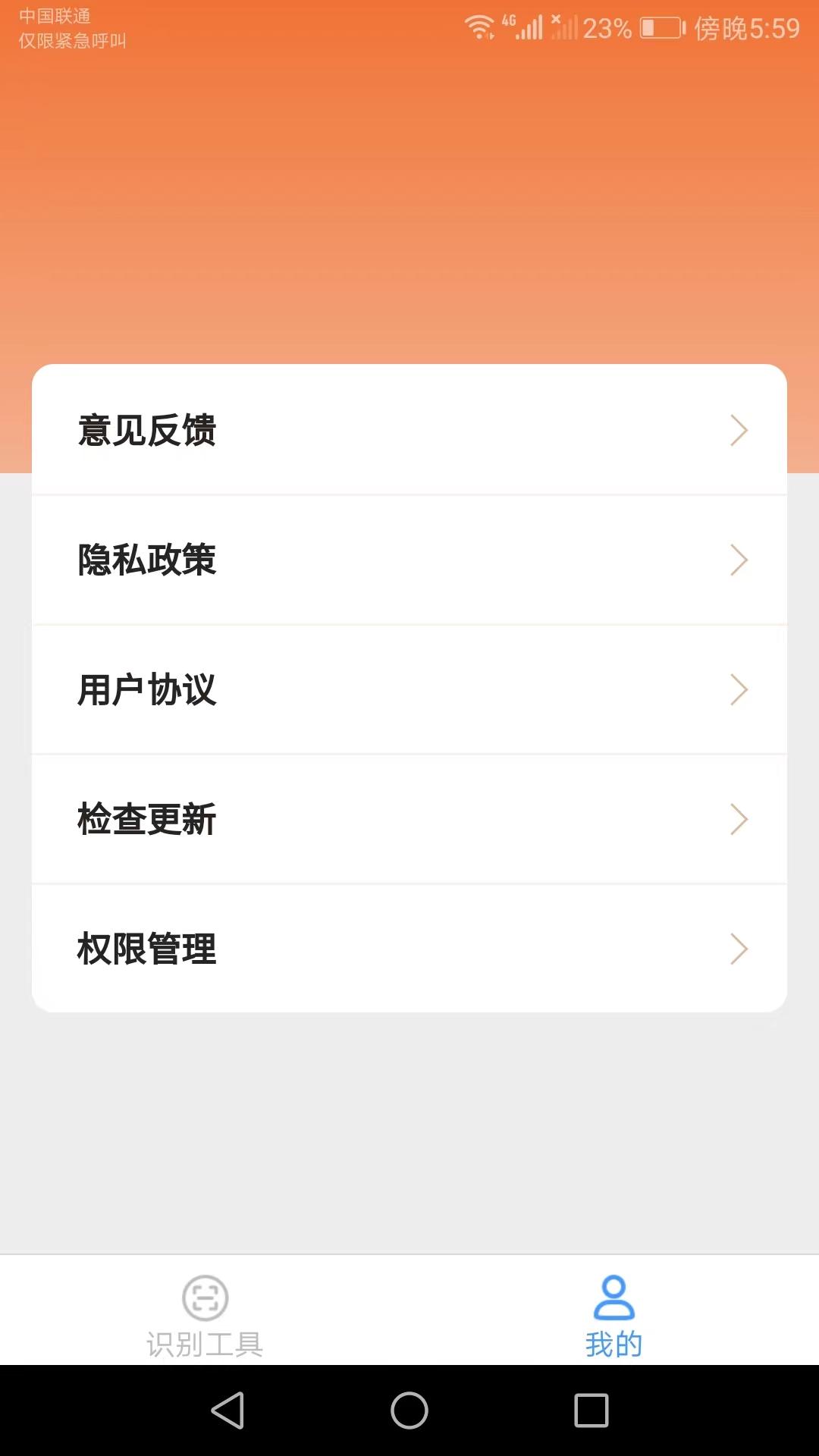819x1456 pixels.
Task: Switch to the 识别工具 tab
Action: [205, 1319]
